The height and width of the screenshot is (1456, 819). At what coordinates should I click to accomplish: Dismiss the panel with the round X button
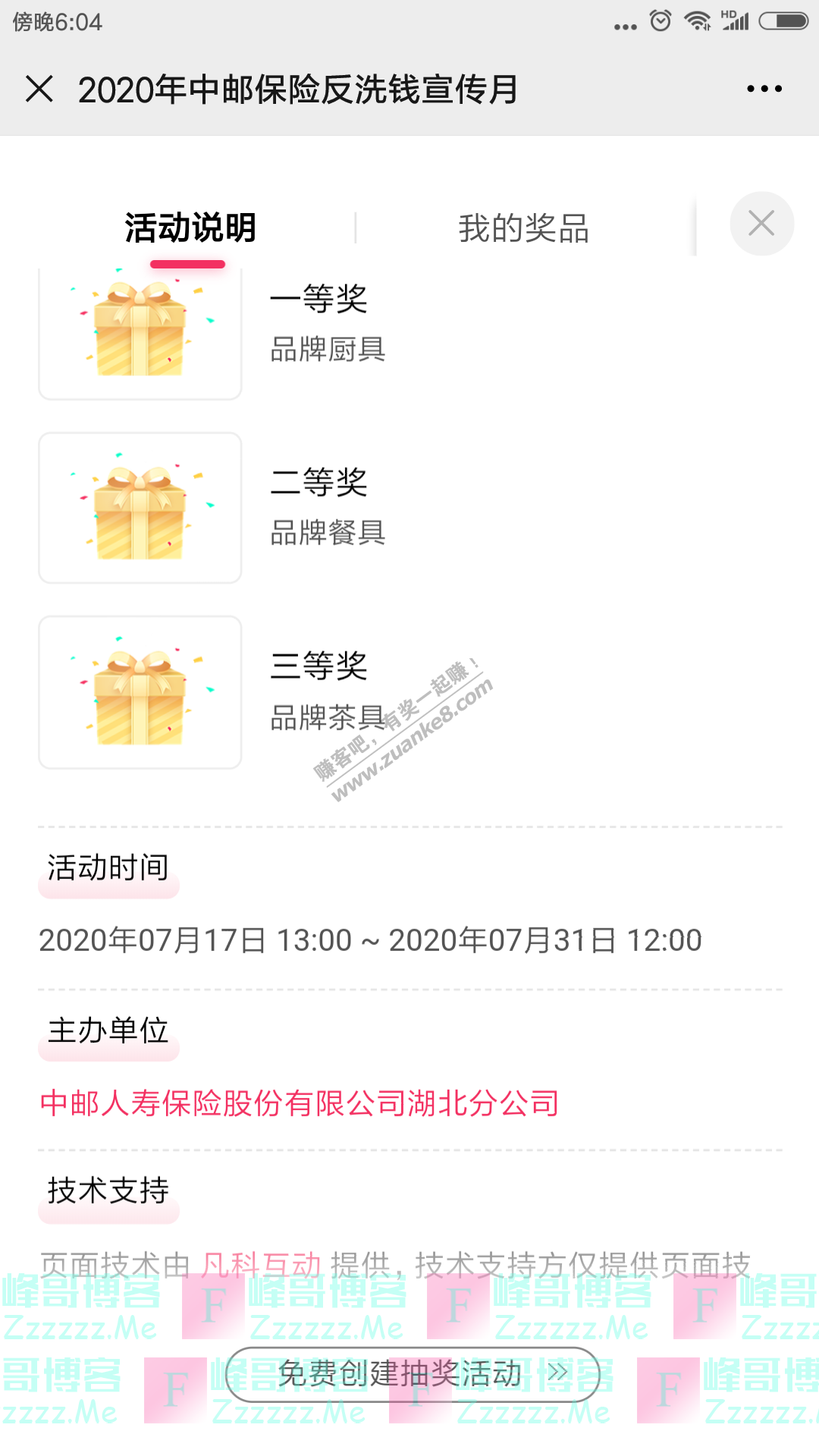[x=761, y=222]
